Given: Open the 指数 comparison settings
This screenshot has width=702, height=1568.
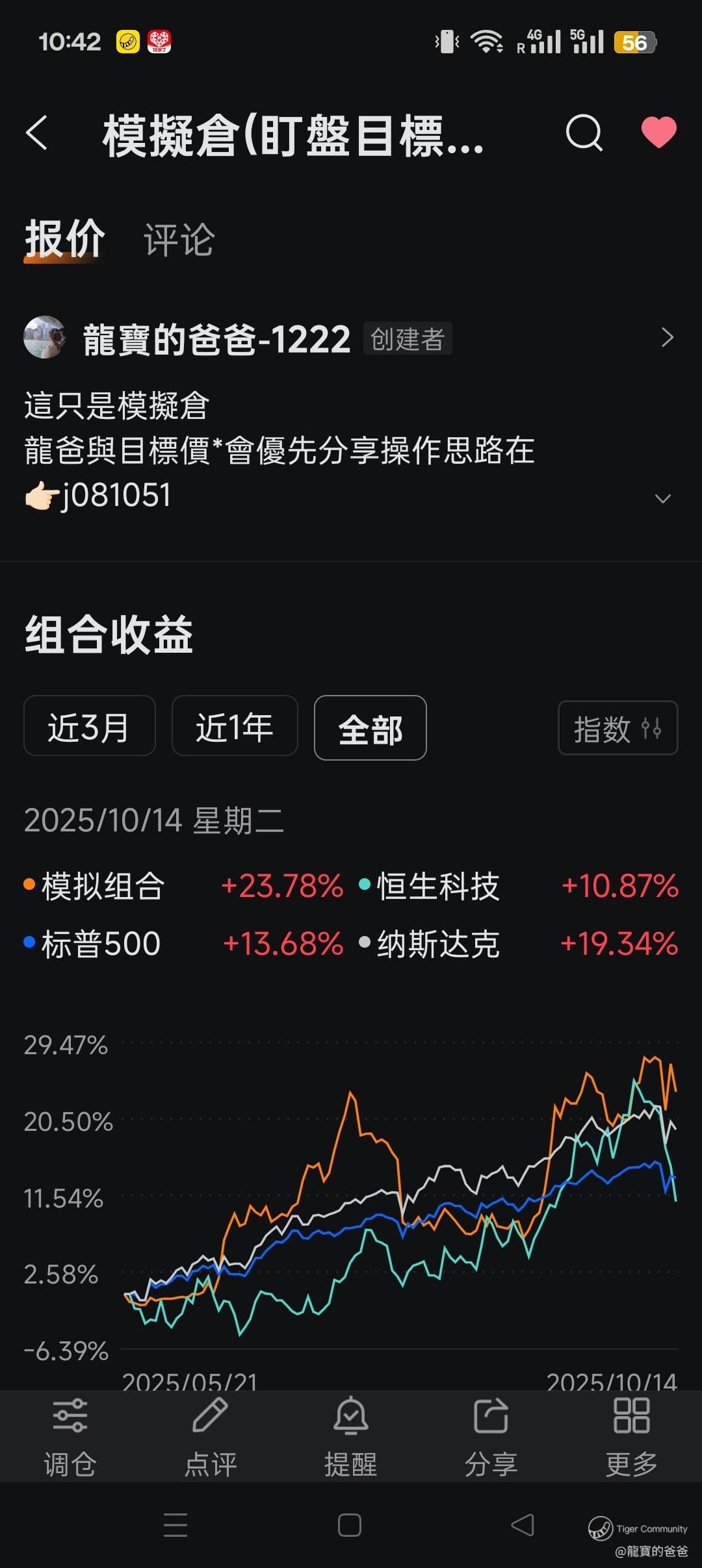Looking at the screenshot, I should coord(617,728).
